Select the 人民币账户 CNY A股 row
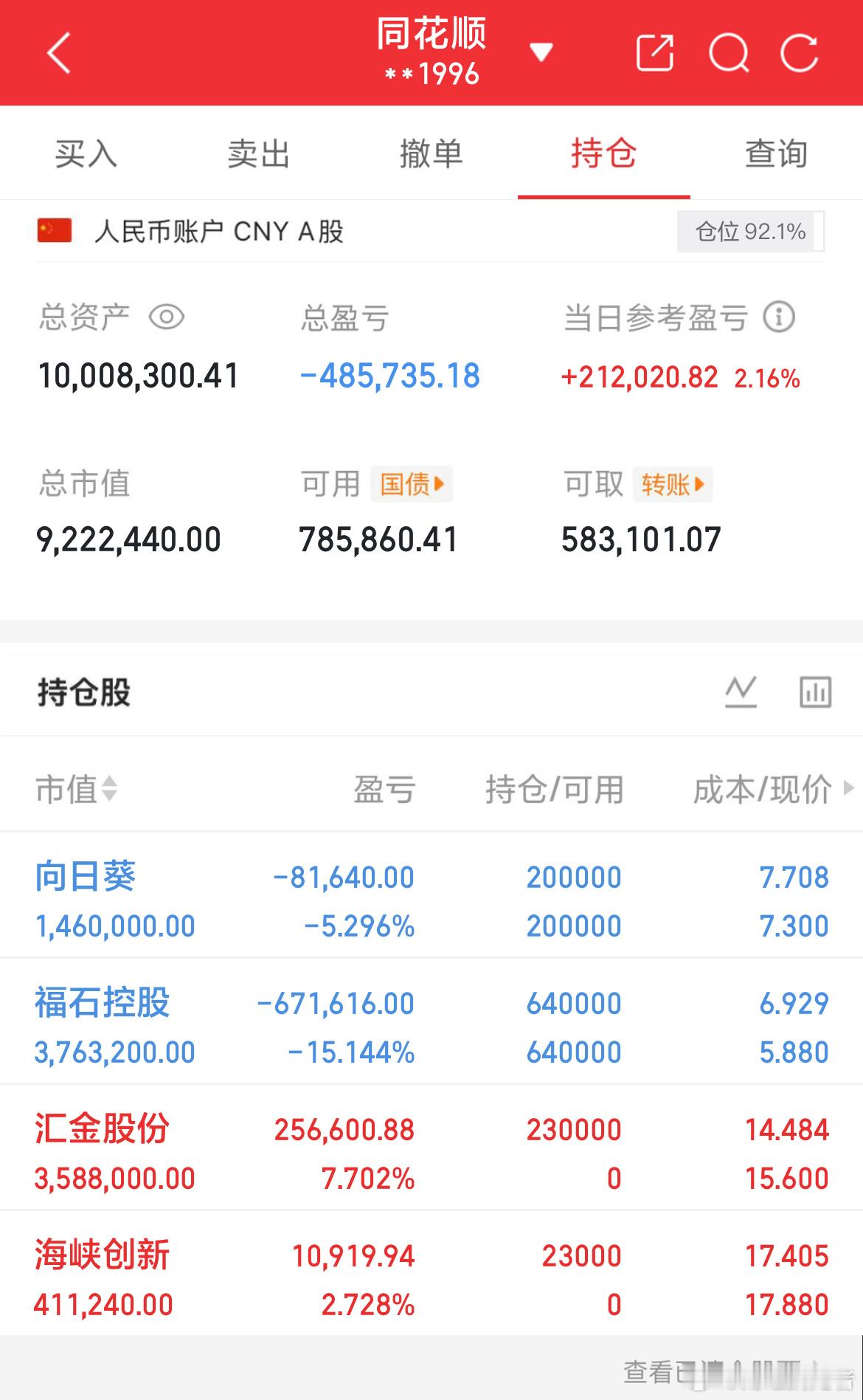This screenshot has width=863, height=1400. [x=221, y=231]
